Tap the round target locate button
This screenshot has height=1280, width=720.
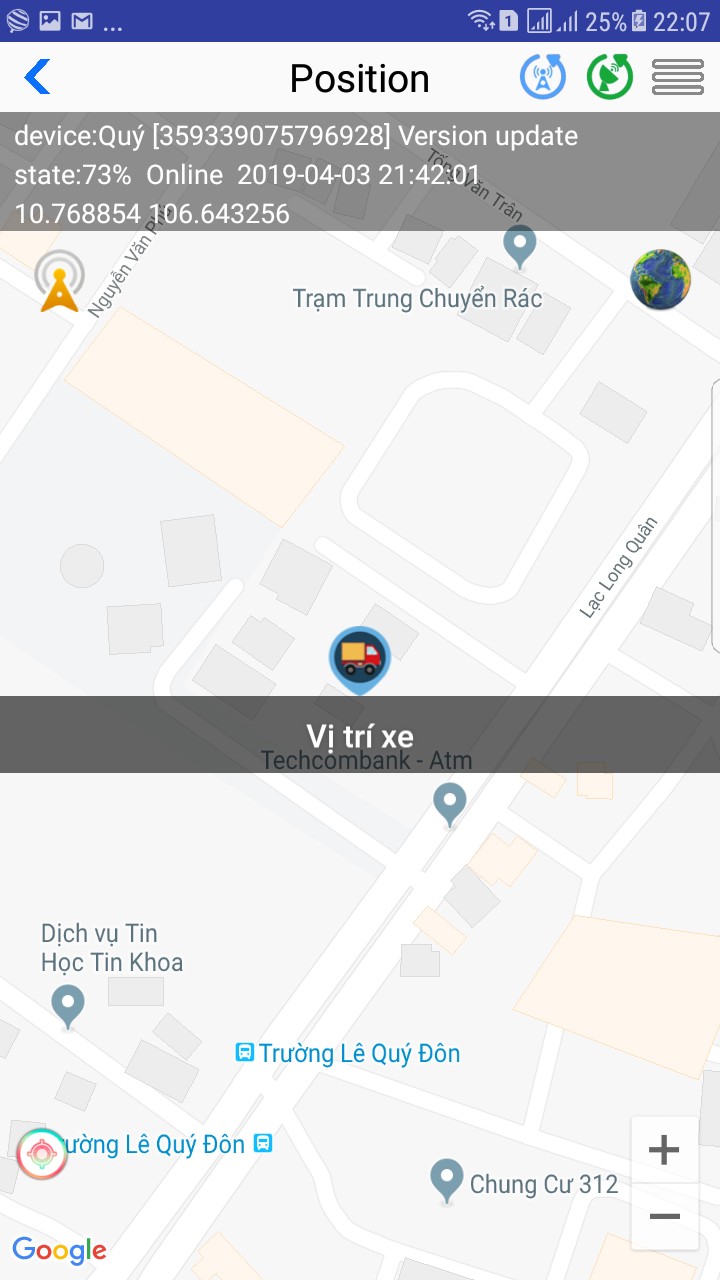tap(42, 1154)
